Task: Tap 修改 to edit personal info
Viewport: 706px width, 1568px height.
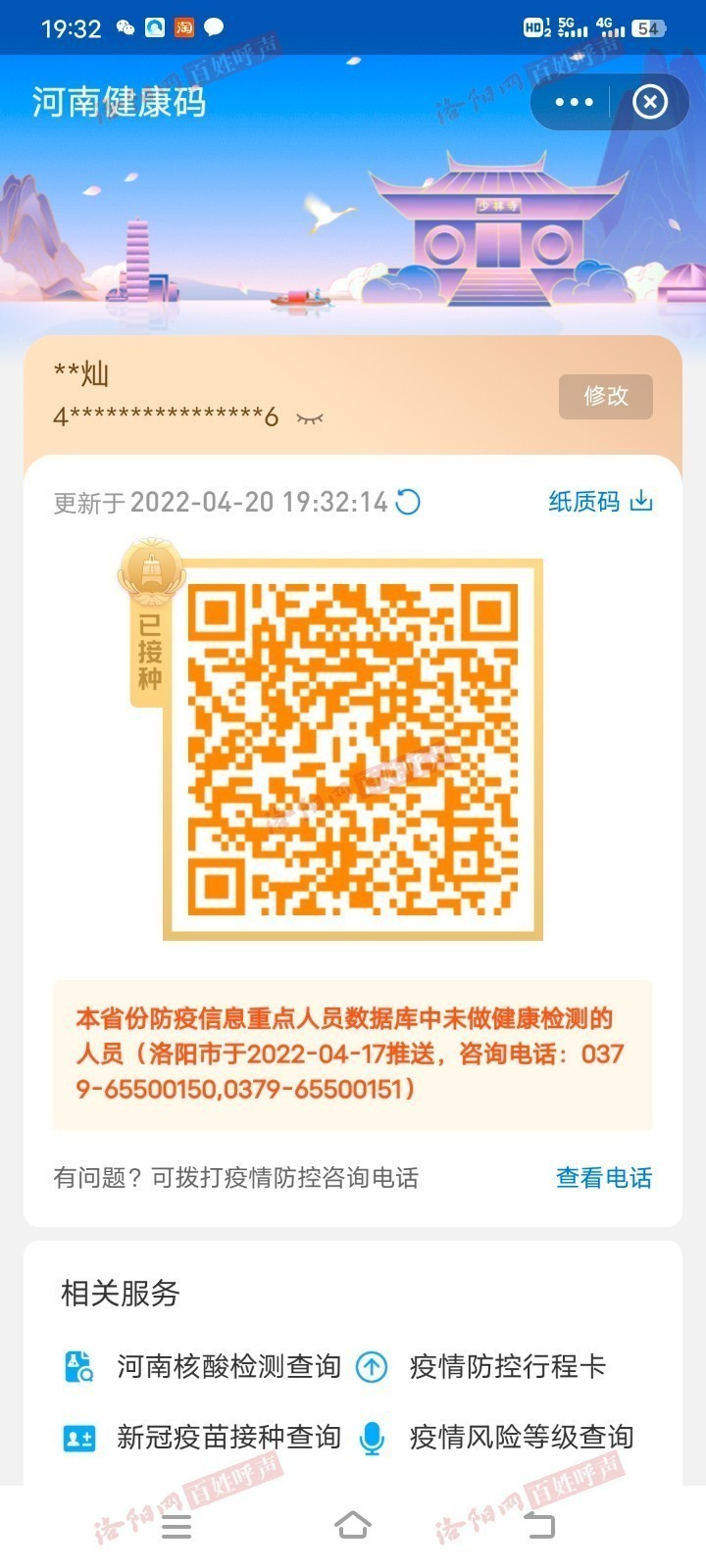Action: click(605, 396)
